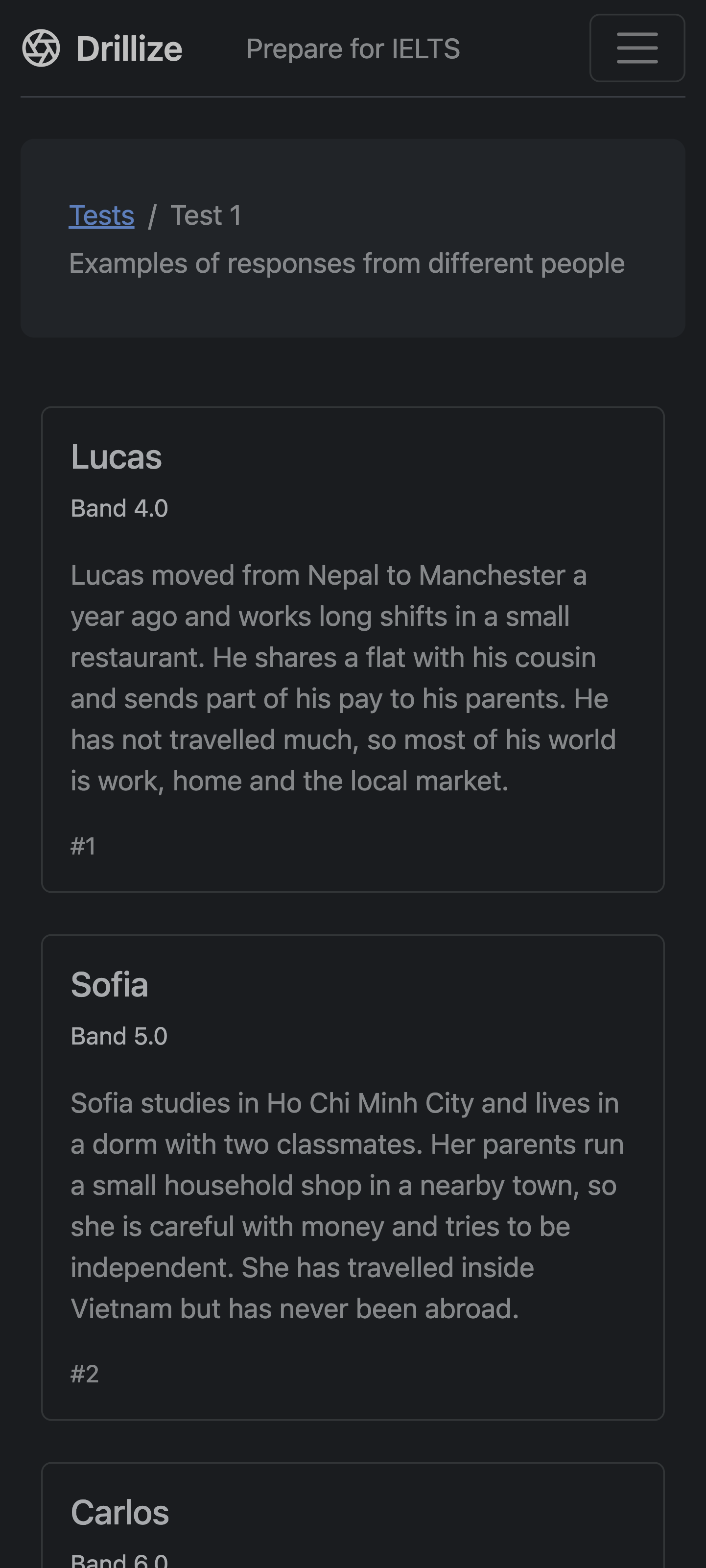Image resolution: width=706 pixels, height=1568 pixels.
Task: Follow the Tests breadcrumb link
Action: (x=102, y=215)
